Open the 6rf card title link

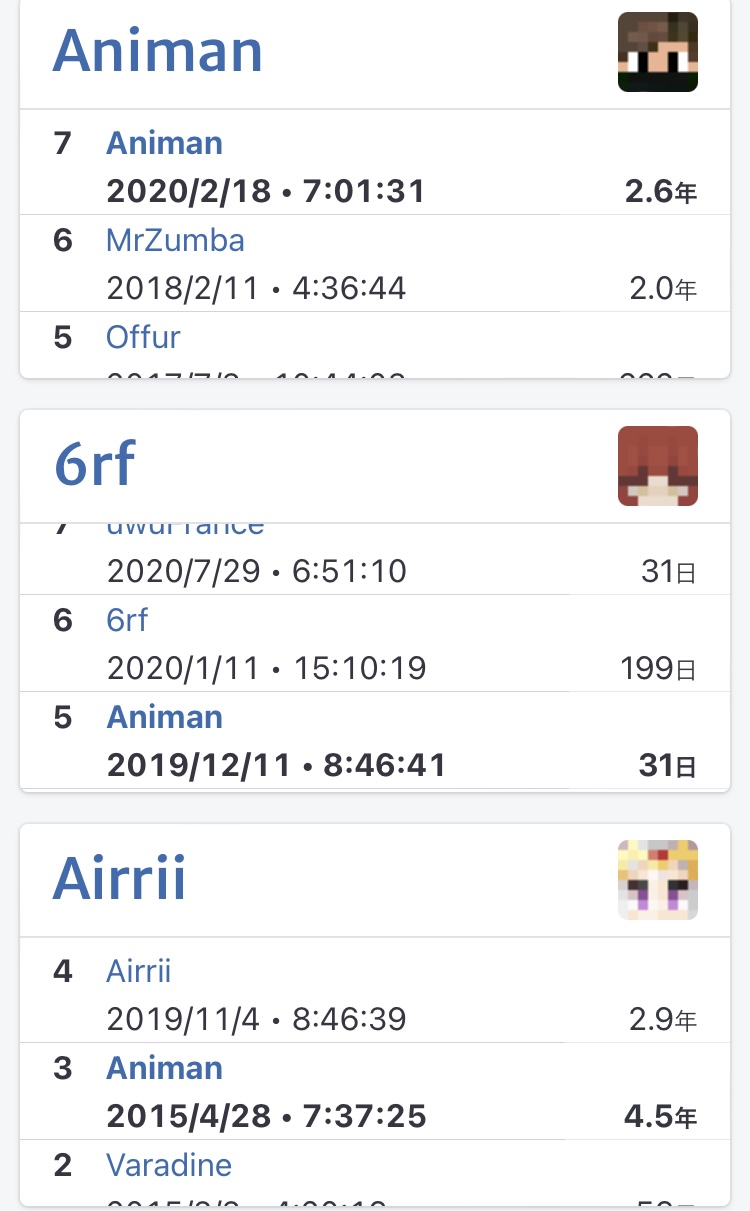95,464
